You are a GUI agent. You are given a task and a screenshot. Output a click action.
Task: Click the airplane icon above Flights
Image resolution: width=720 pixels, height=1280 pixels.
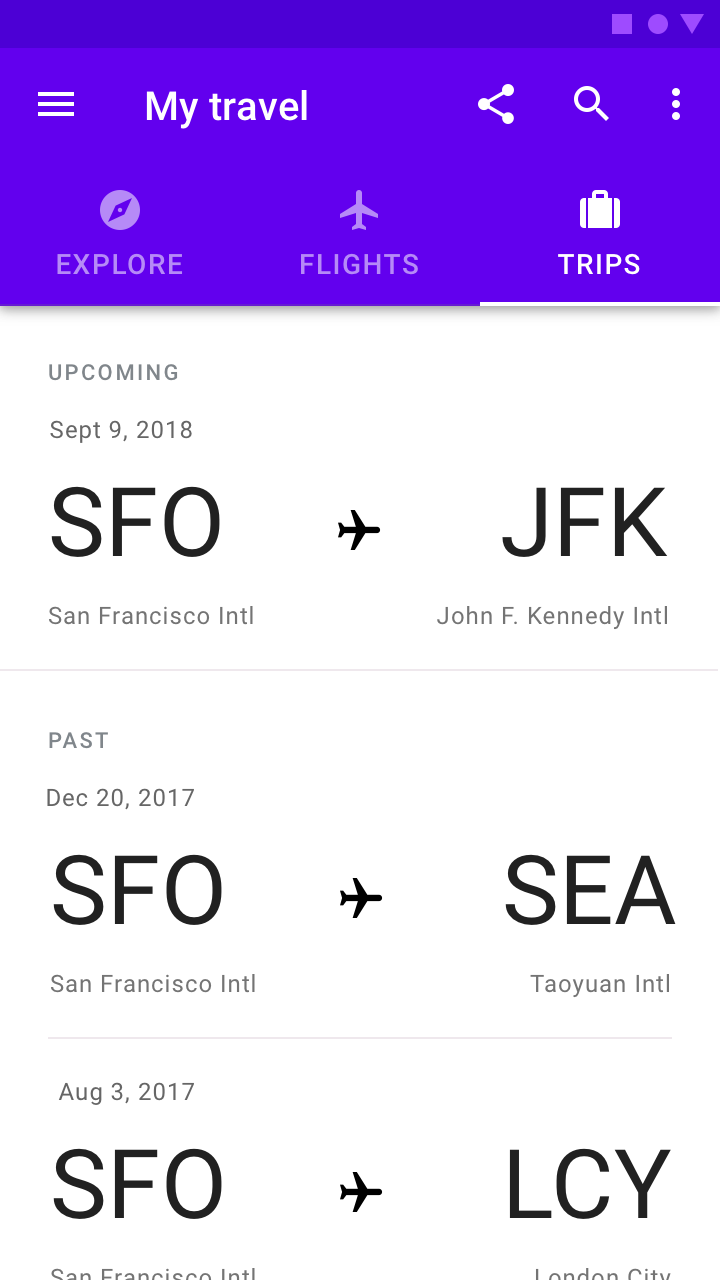(x=359, y=210)
